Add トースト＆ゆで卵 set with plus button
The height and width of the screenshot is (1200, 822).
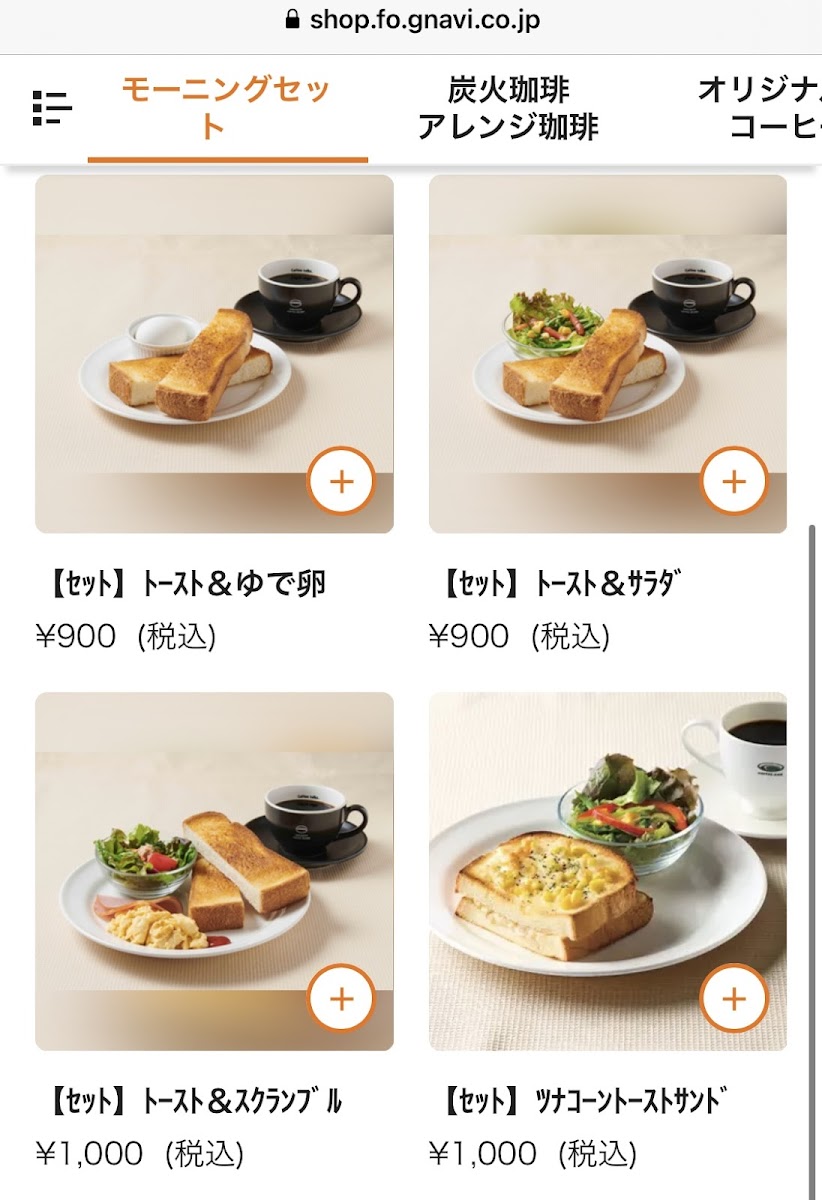[341, 481]
